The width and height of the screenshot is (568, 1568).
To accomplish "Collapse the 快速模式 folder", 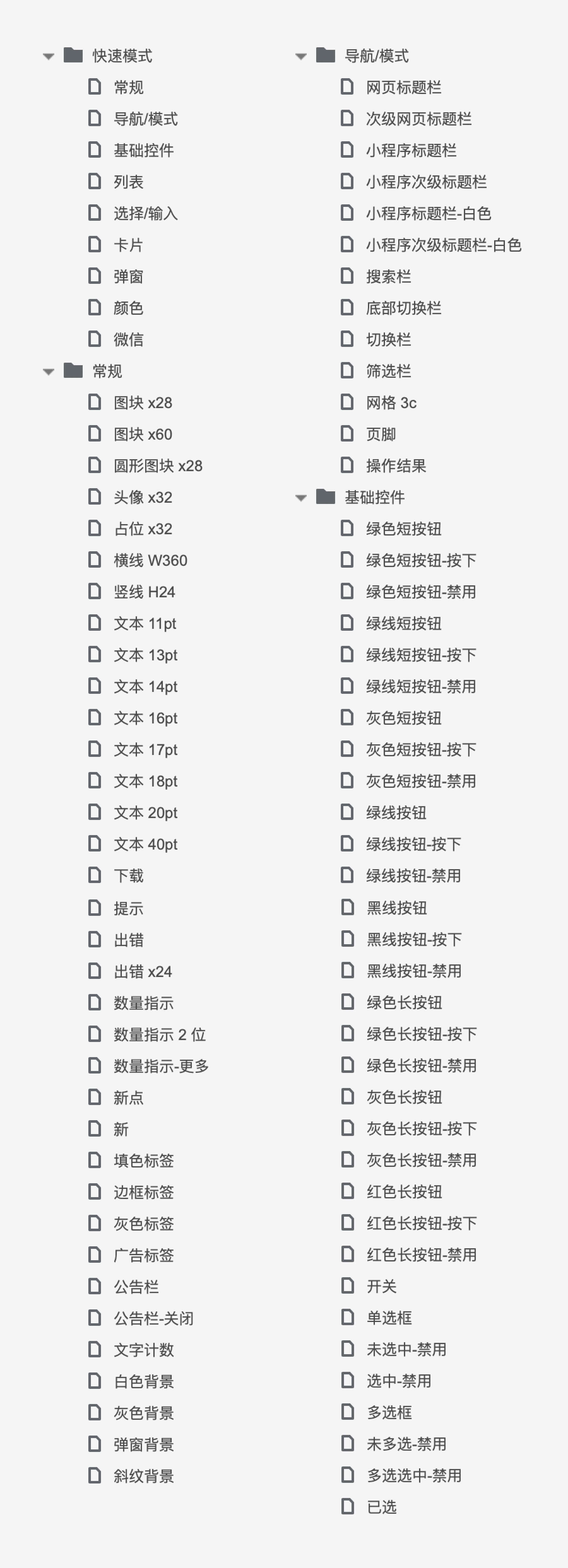I will [x=49, y=57].
